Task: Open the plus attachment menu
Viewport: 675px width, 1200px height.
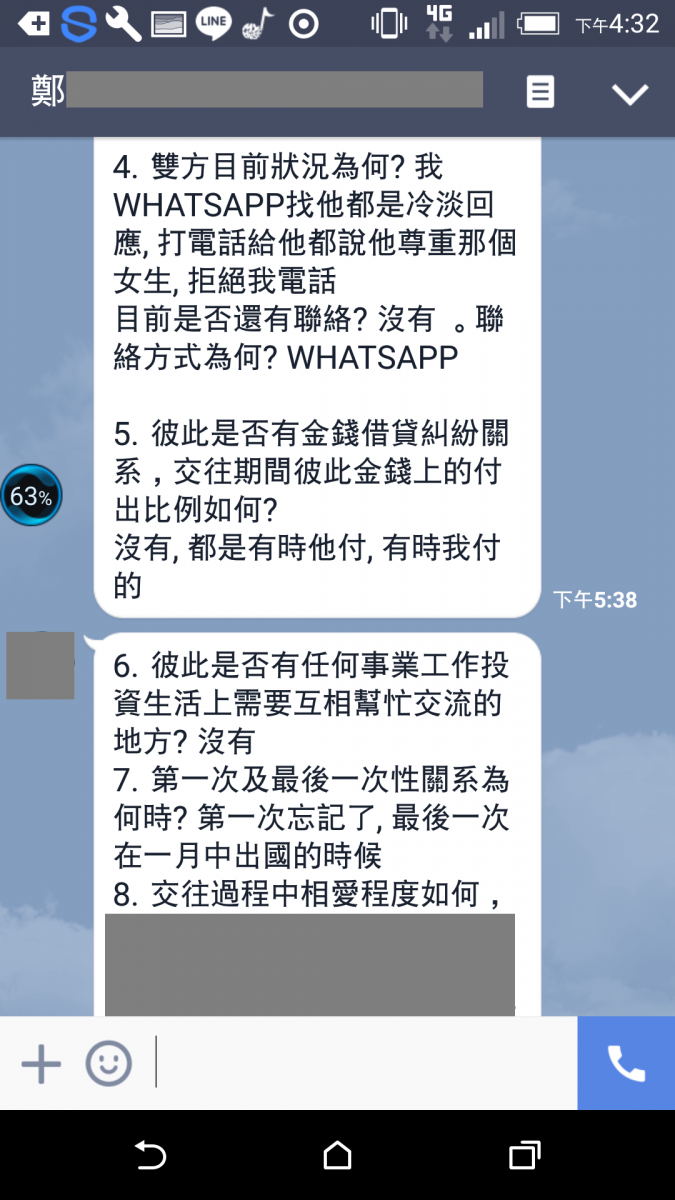Action: [41, 1063]
